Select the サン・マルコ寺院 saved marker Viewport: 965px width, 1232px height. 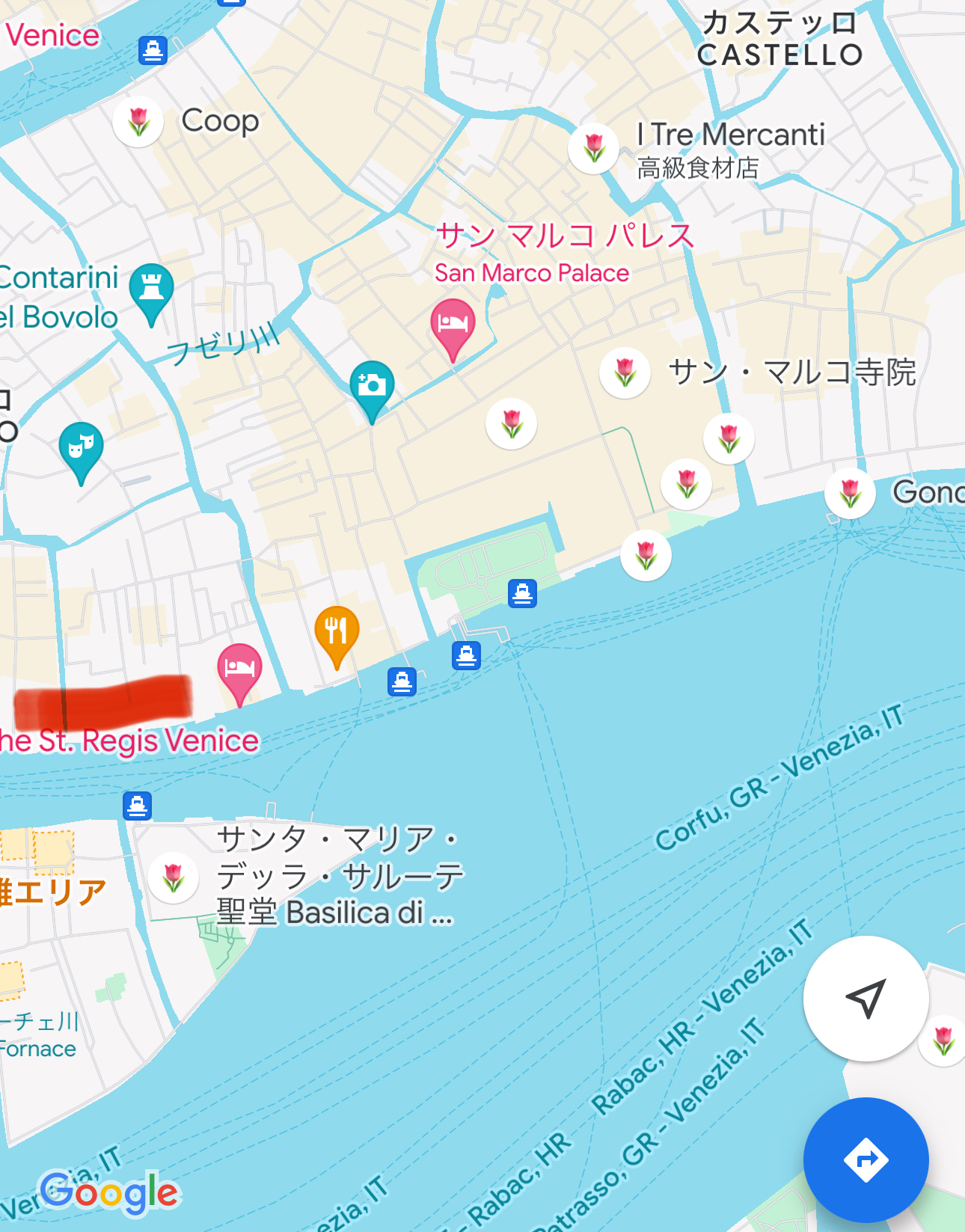pyautogui.click(x=625, y=373)
